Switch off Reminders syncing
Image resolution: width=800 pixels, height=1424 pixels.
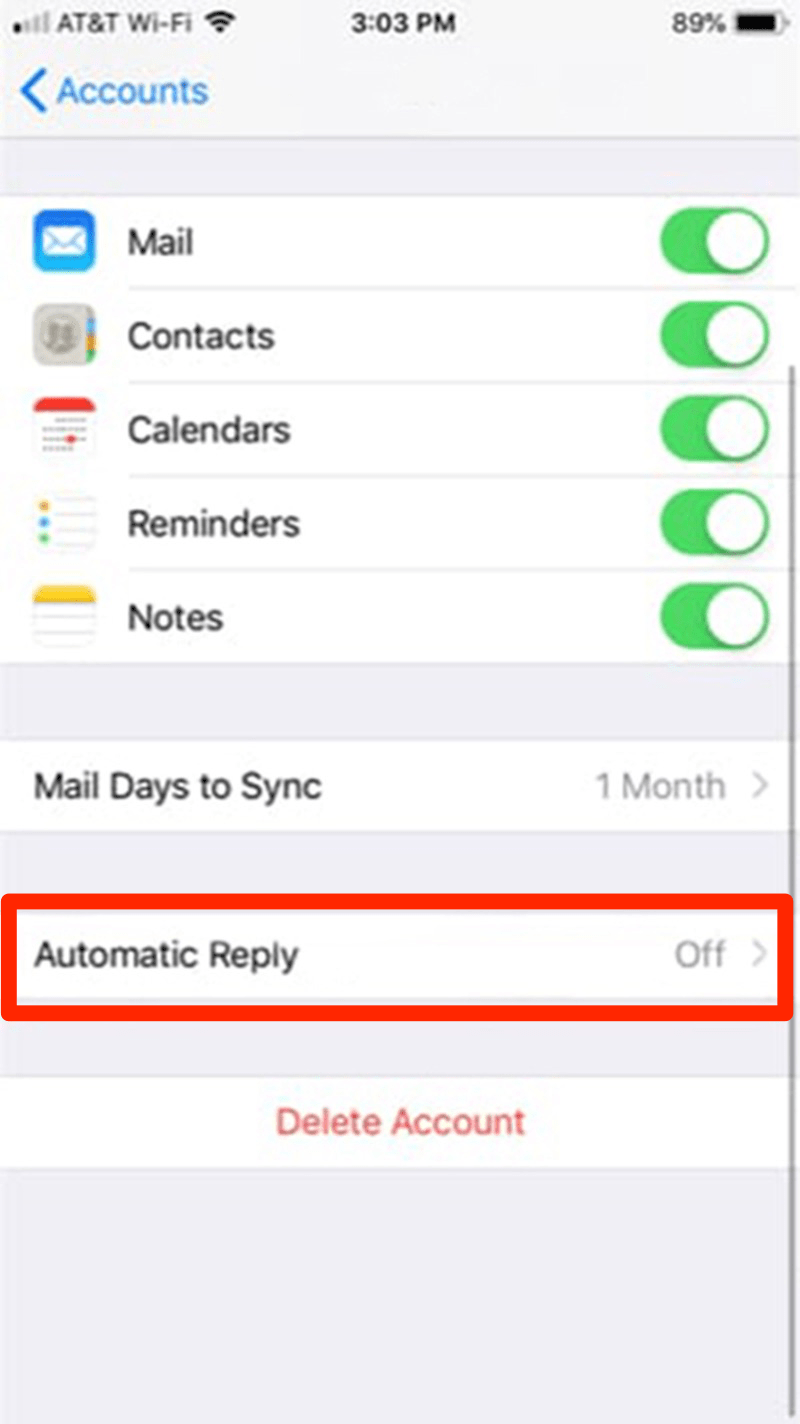714,523
